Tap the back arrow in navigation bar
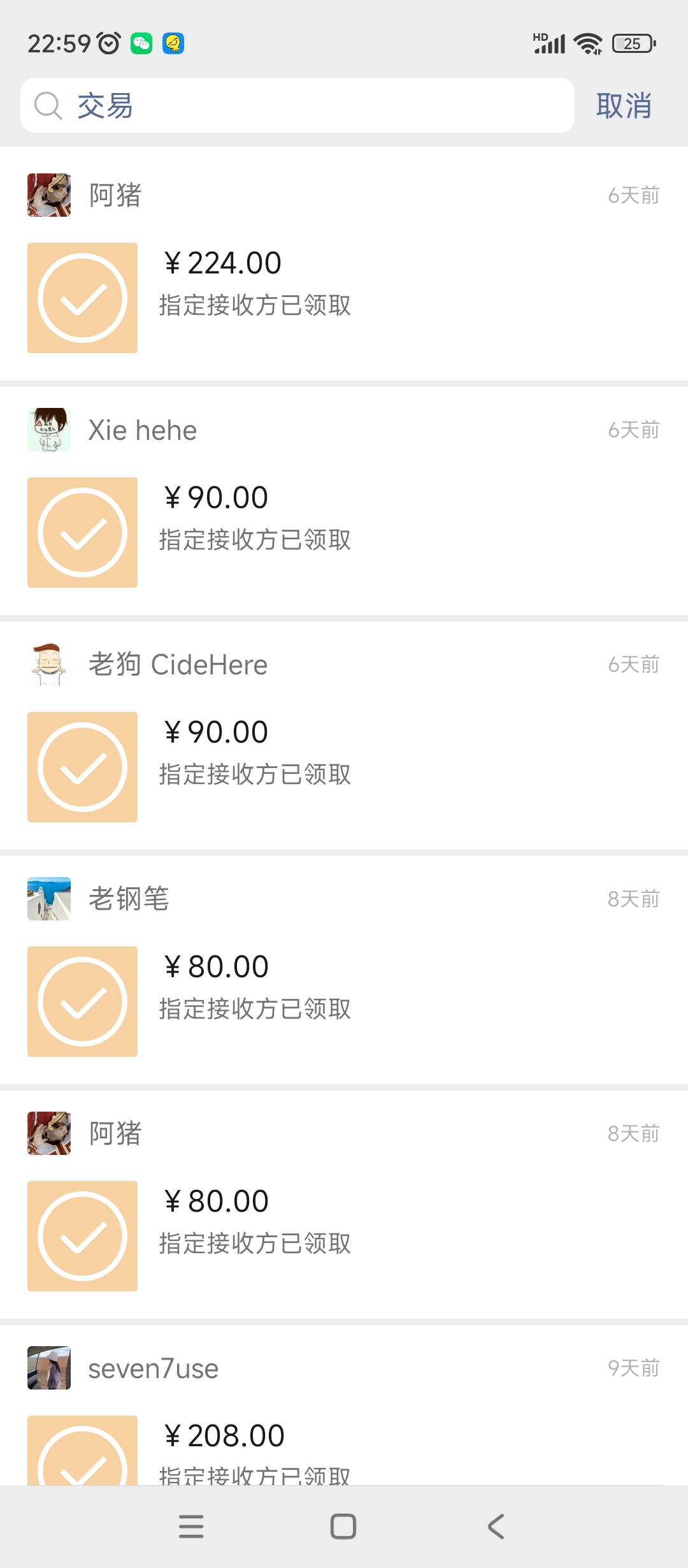This screenshot has height=1568, width=688. [496, 1527]
